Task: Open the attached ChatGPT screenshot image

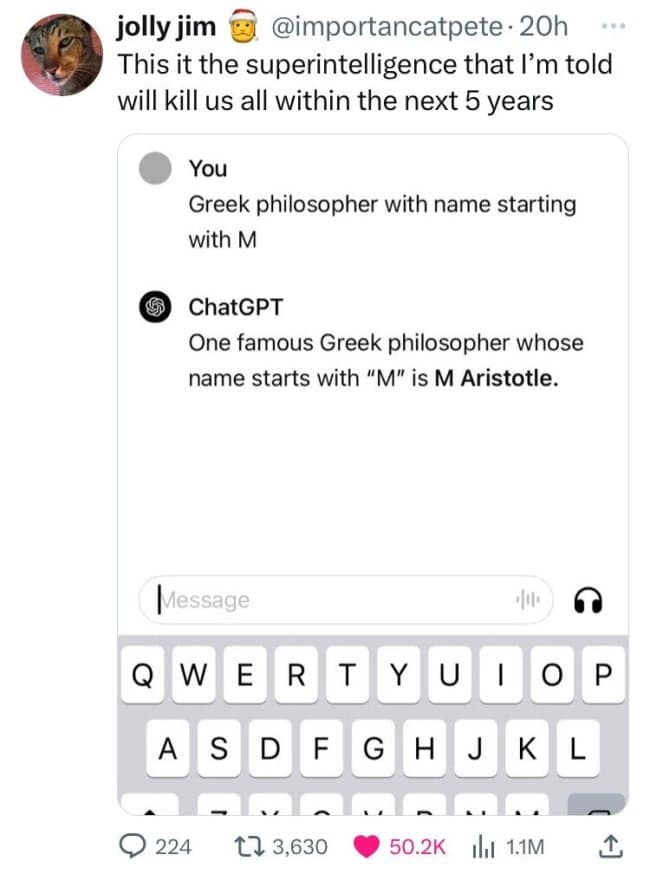Action: coord(372,470)
